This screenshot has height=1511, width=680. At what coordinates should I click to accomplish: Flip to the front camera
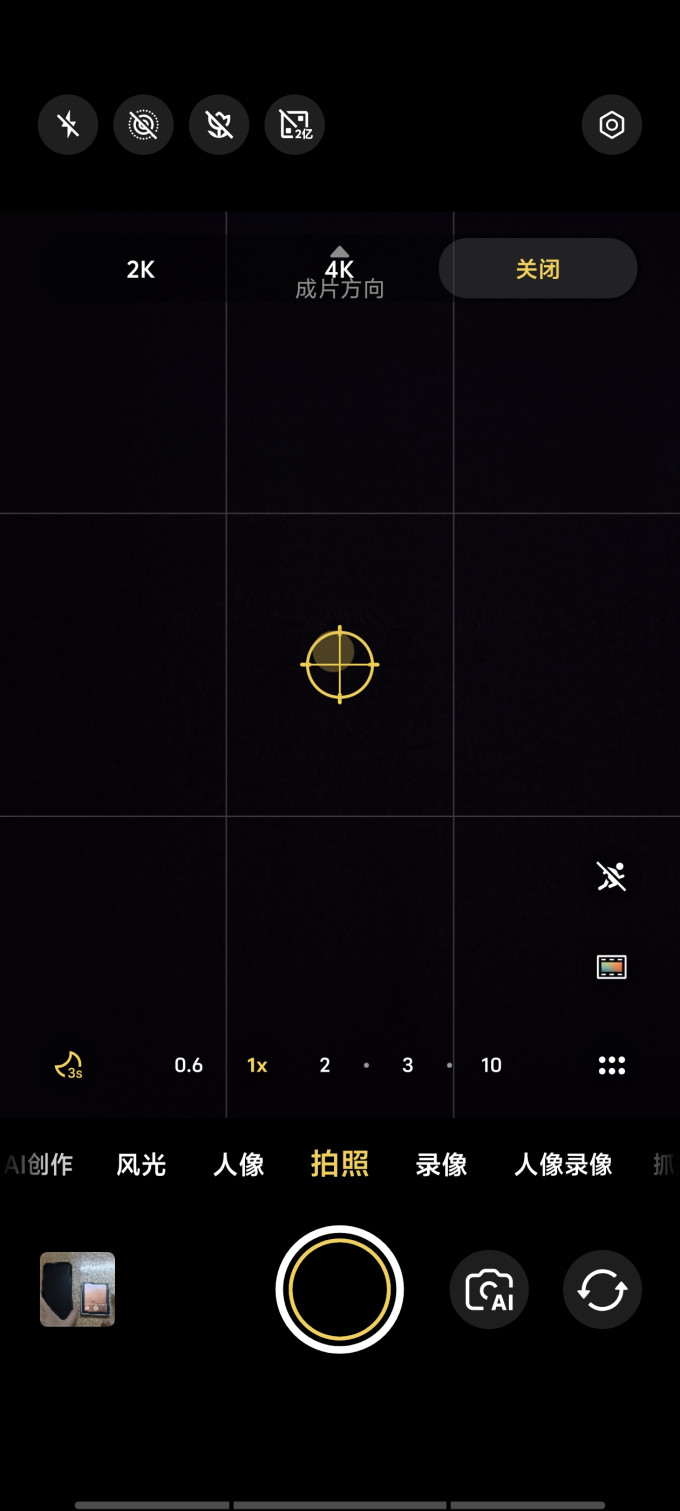tap(602, 1290)
